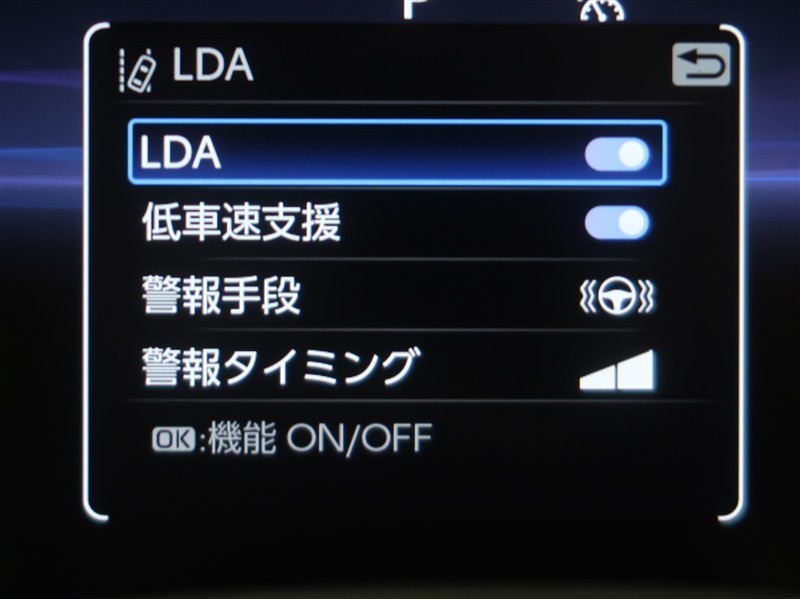Disable the 低車速支援 switch
The width and height of the screenshot is (800, 599).
pyautogui.click(x=617, y=223)
